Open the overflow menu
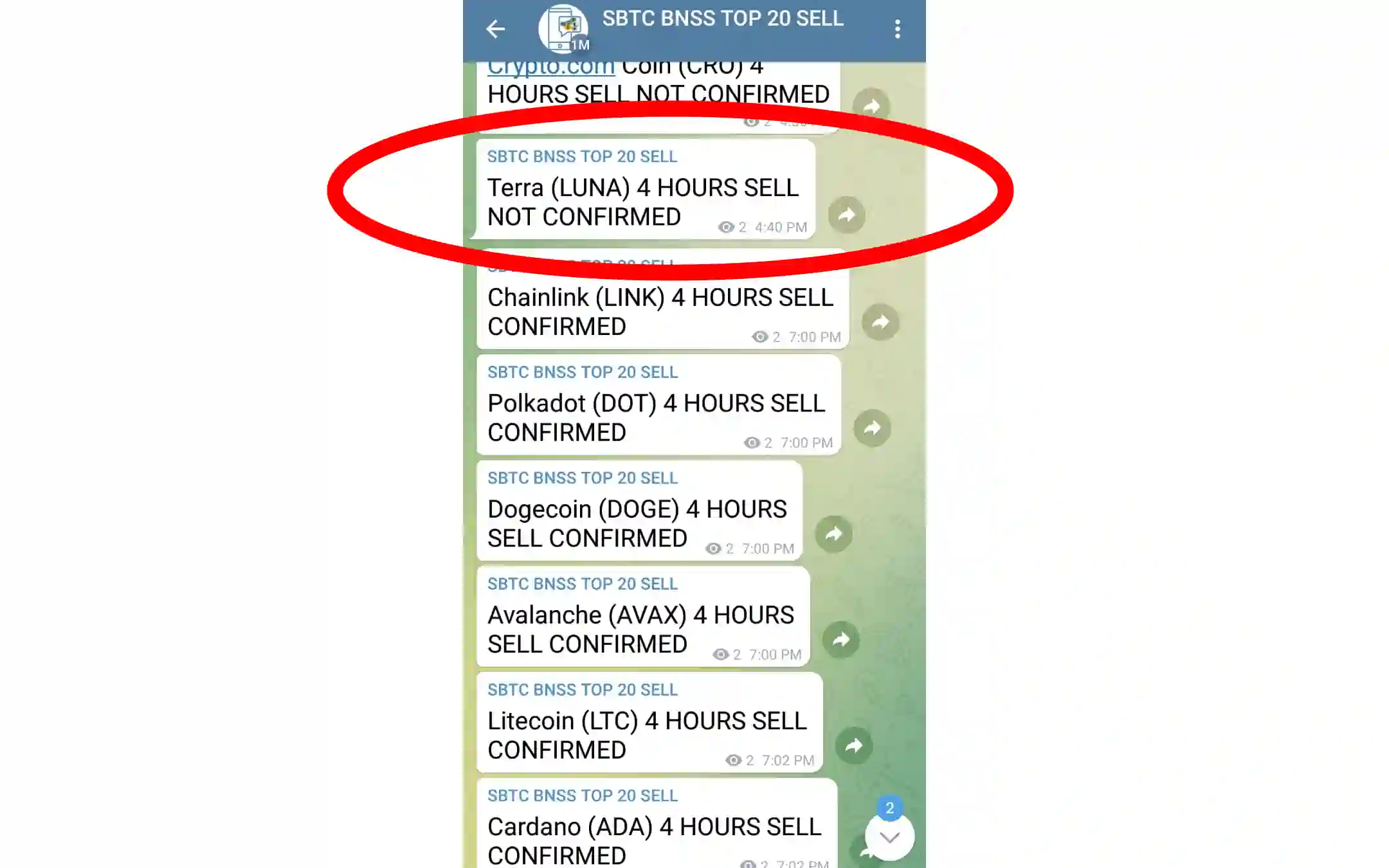The height and width of the screenshot is (868, 1389). click(x=897, y=29)
